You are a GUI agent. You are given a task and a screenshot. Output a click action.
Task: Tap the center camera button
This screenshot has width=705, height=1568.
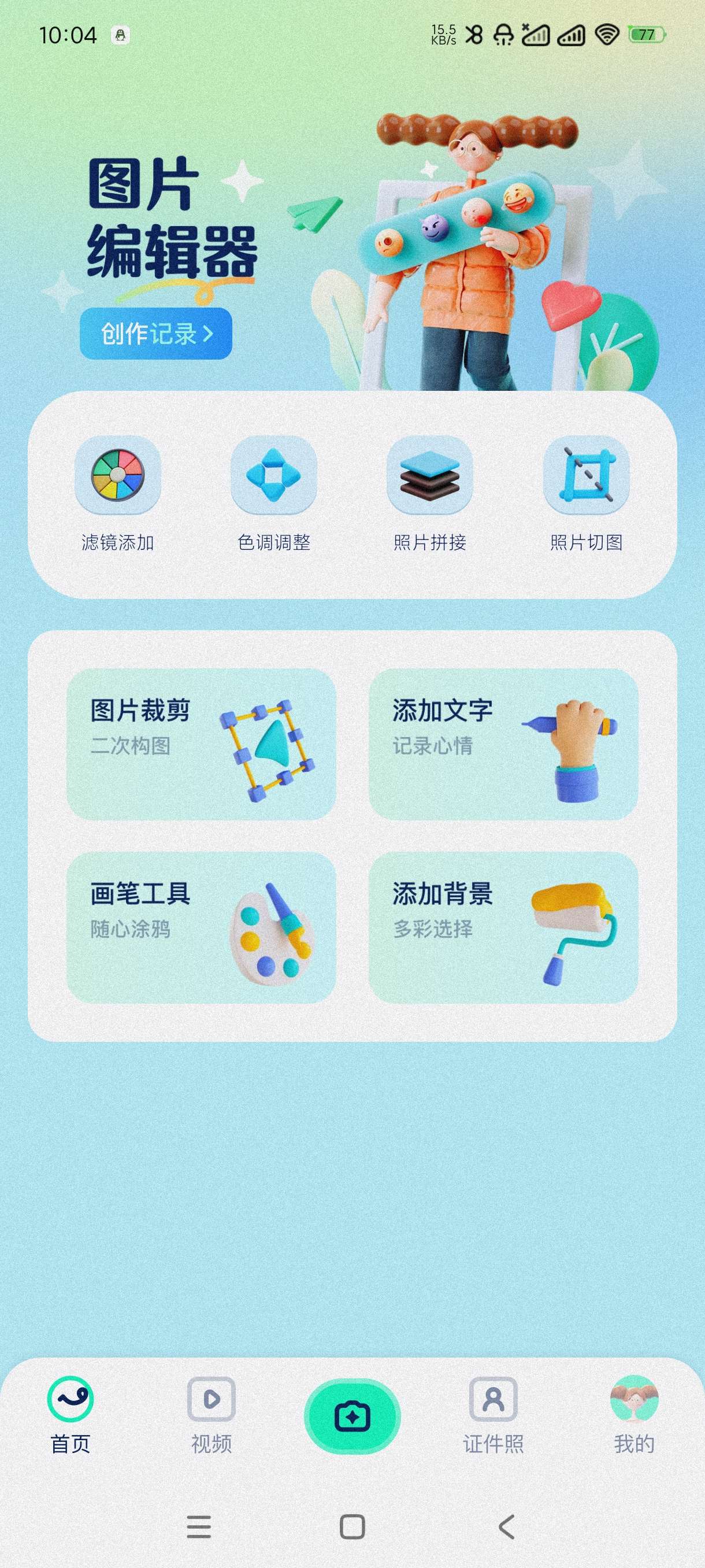(x=352, y=1417)
